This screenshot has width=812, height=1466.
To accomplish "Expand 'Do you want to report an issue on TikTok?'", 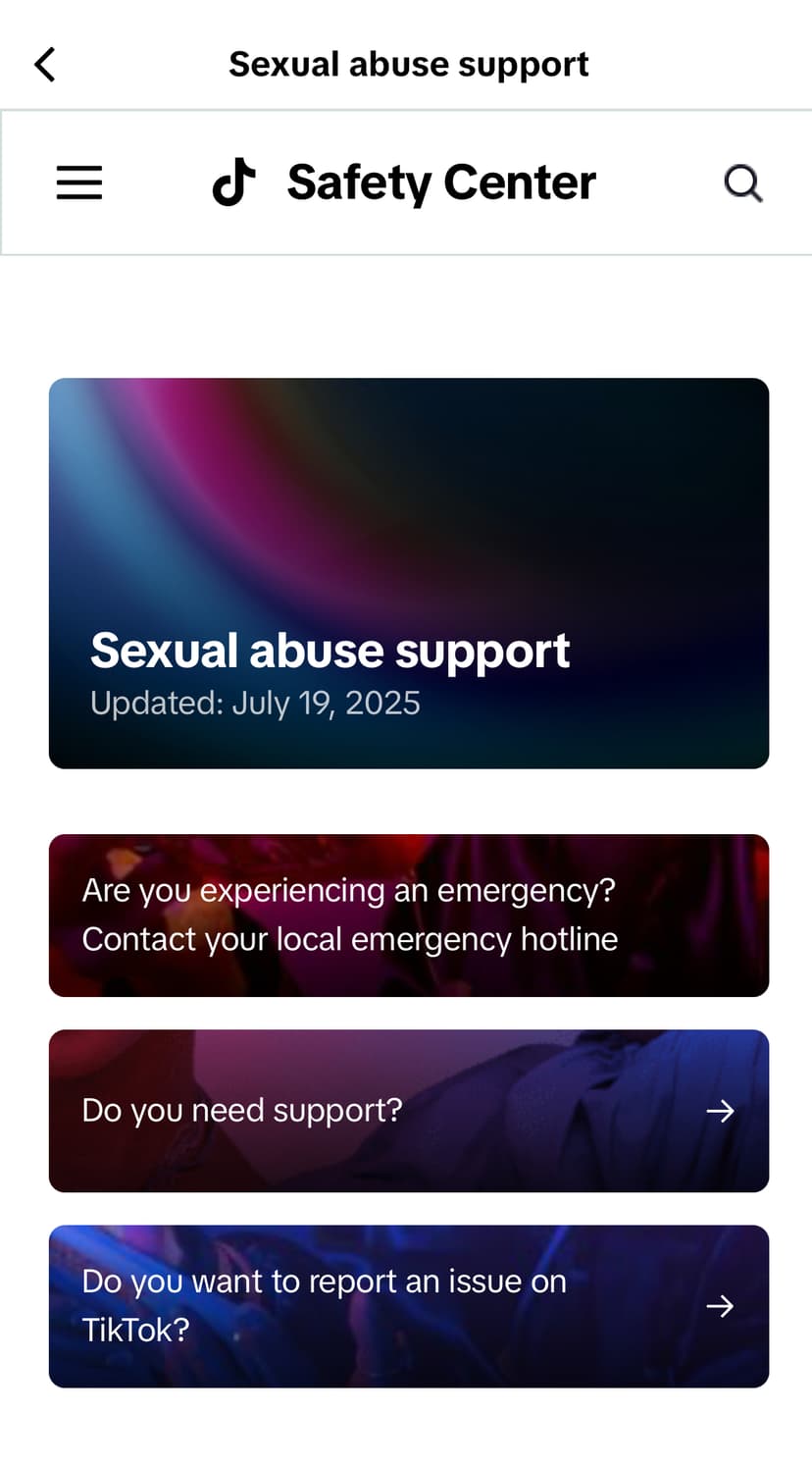I will coord(409,1306).
